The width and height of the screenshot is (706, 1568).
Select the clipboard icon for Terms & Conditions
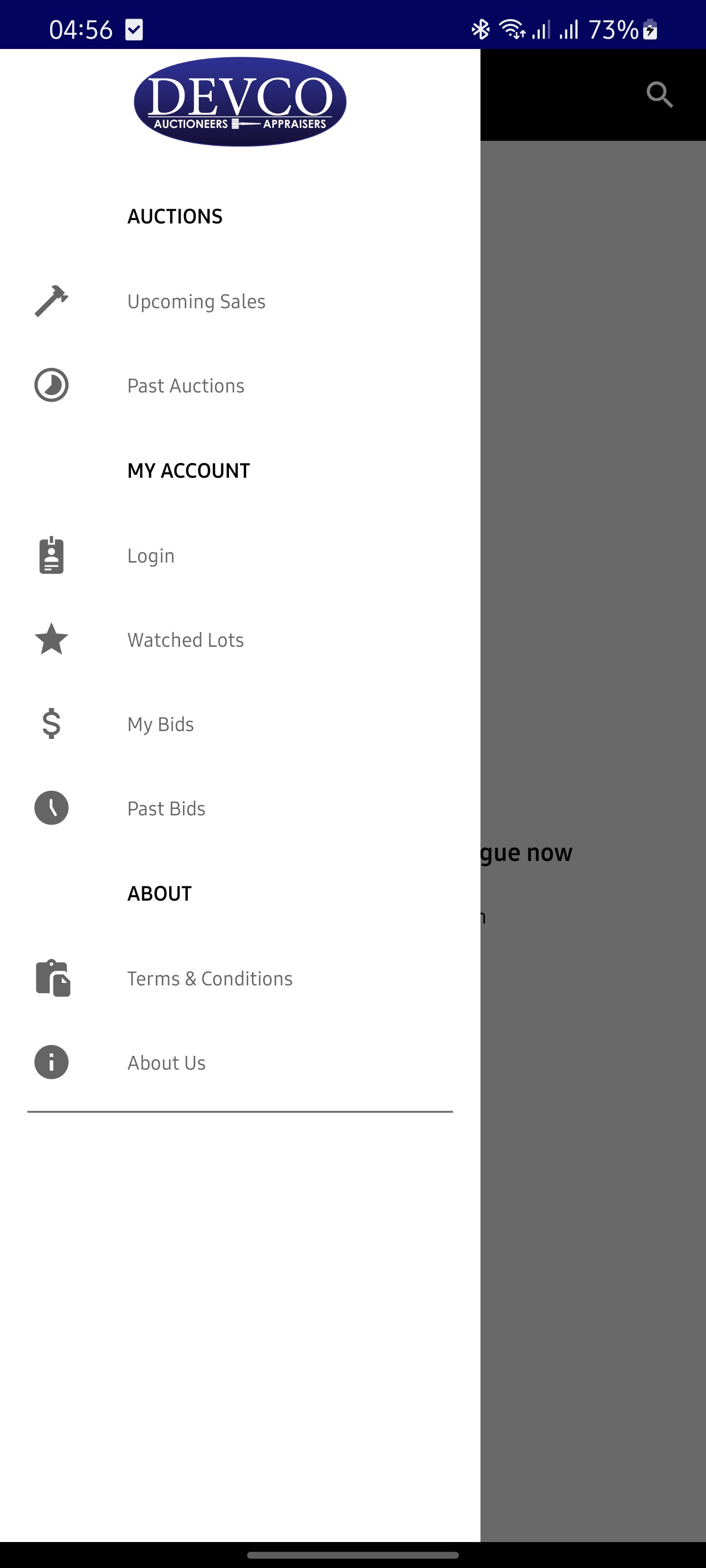pos(51,978)
